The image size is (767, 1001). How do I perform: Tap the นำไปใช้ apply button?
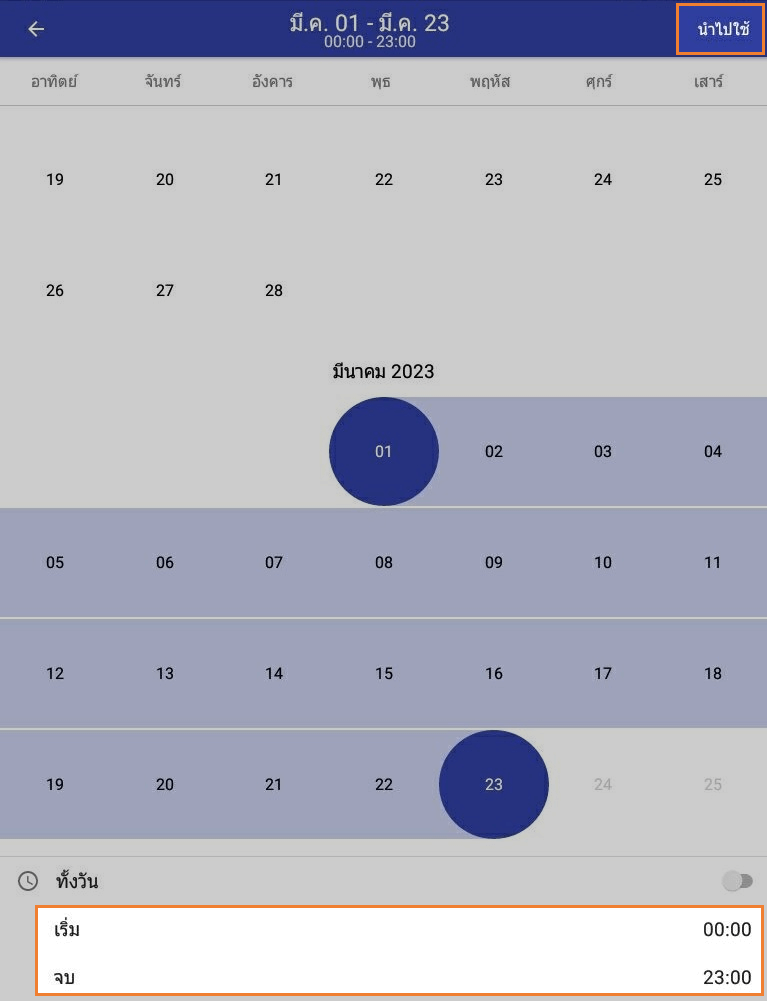(x=723, y=29)
